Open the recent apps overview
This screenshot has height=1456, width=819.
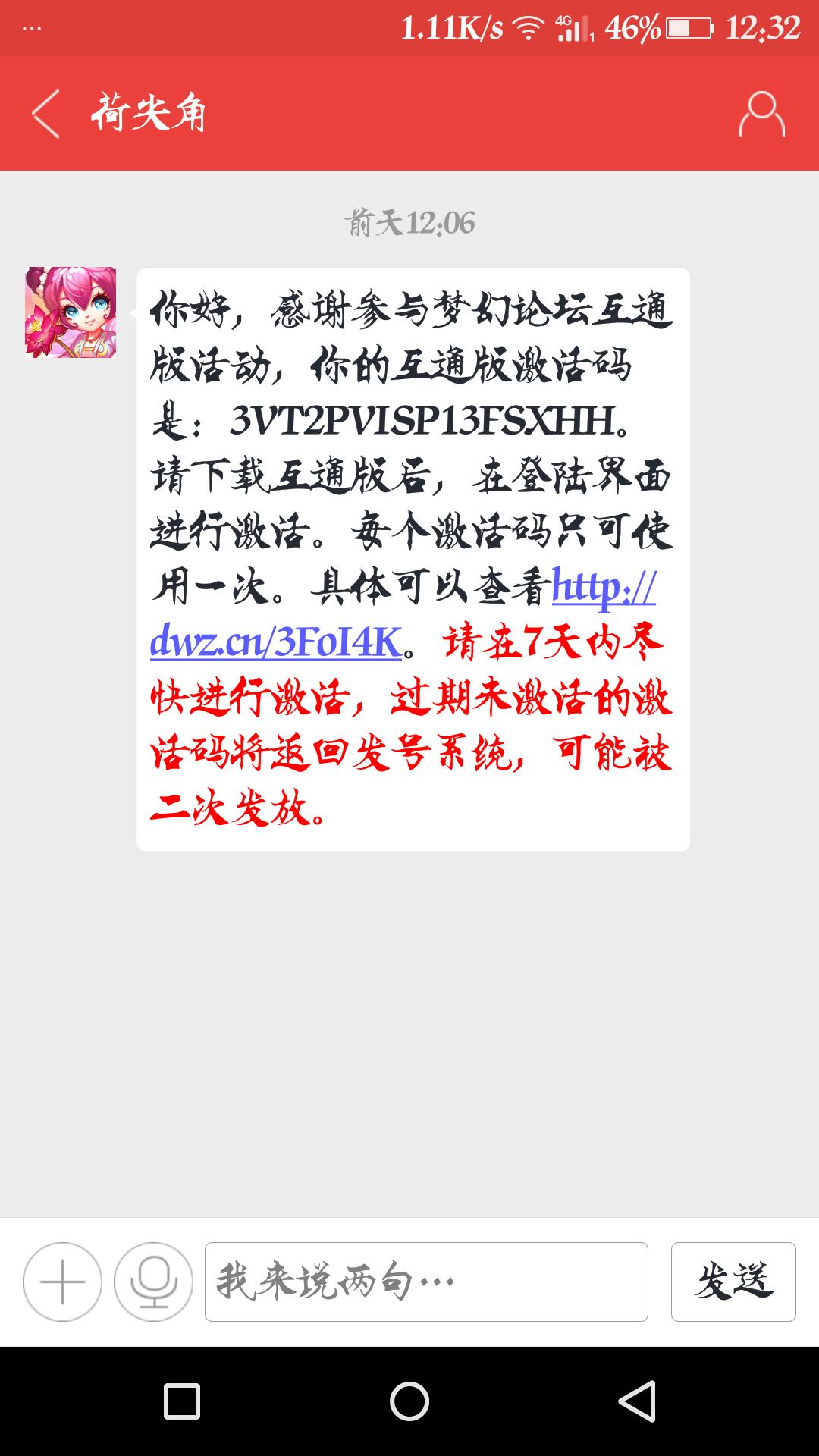pyautogui.click(x=182, y=1401)
